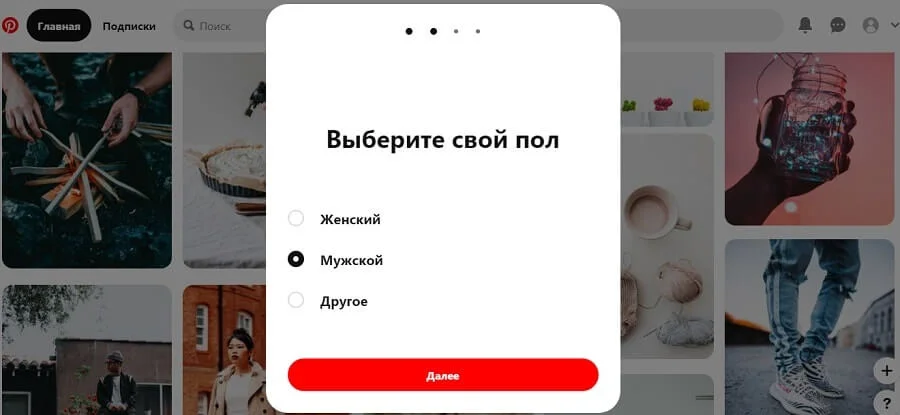Tap the red Далее button
Screen dimensions: 900x415
pyautogui.click(x=442, y=375)
